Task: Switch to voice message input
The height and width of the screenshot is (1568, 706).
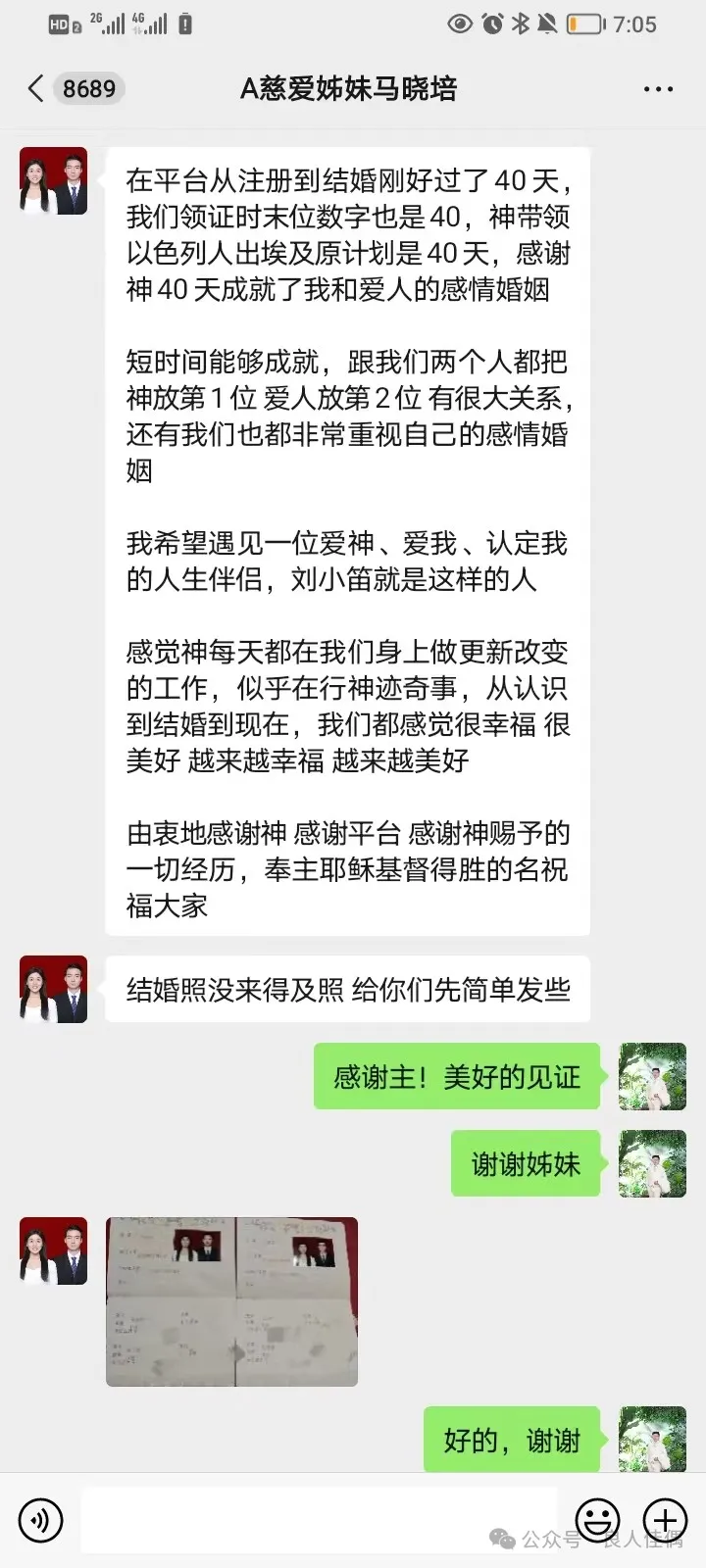Action: [40, 1520]
